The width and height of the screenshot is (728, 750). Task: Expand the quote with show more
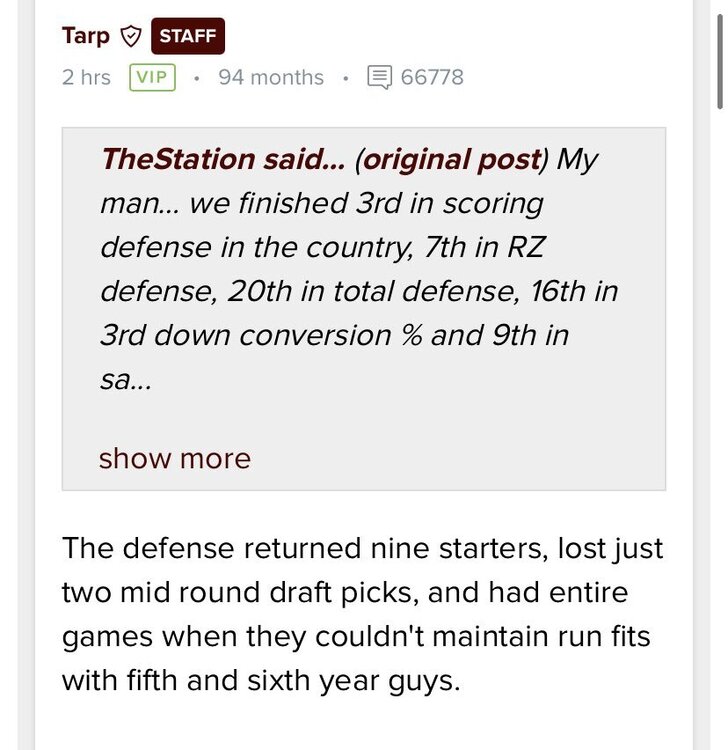[174, 458]
